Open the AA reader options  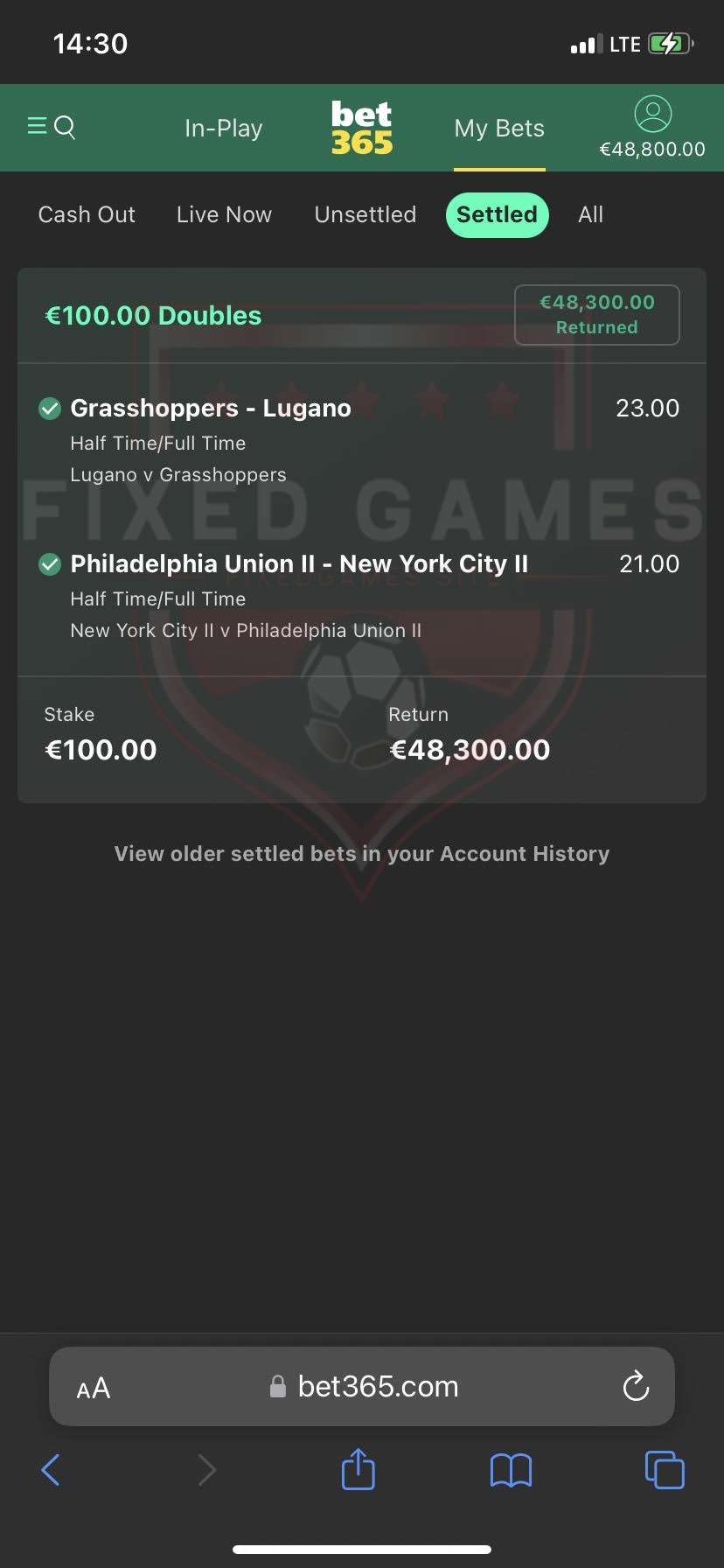[x=94, y=1388]
